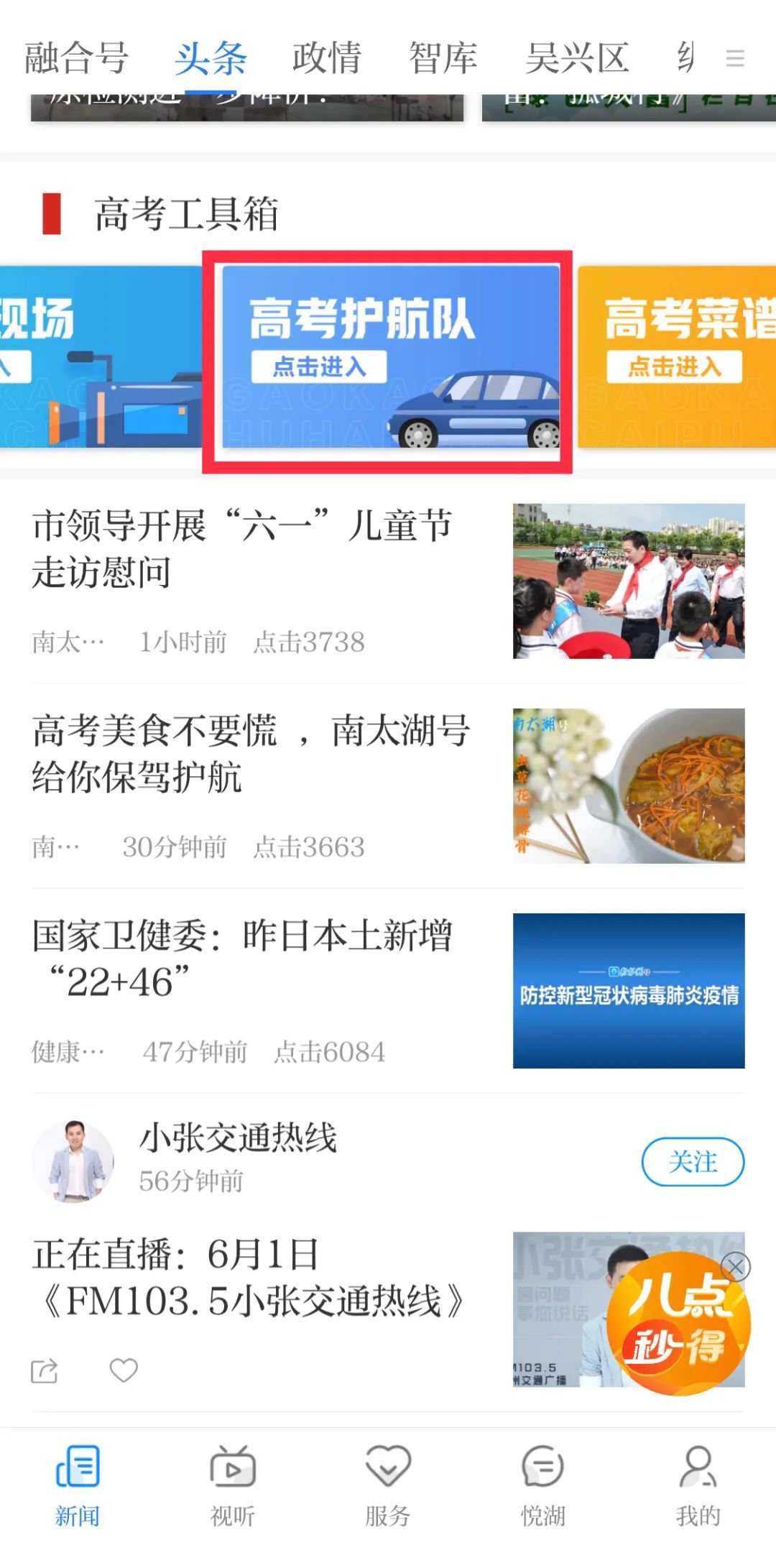Screen dimensions: 776x1568
Task: View the 国家卫健委 昨日本土新增 news item
Action: 241,959
